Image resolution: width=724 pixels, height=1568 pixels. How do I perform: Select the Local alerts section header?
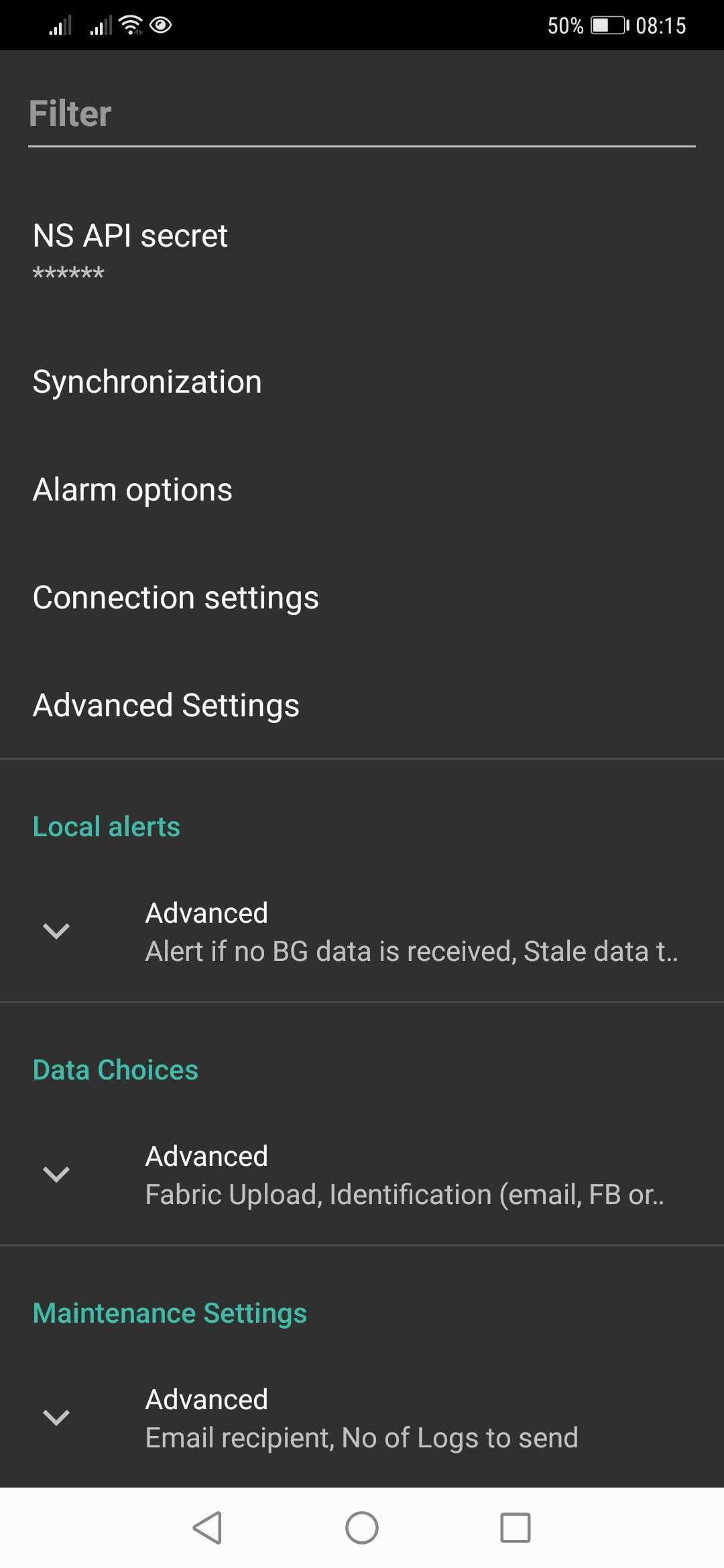click(105, 826)
